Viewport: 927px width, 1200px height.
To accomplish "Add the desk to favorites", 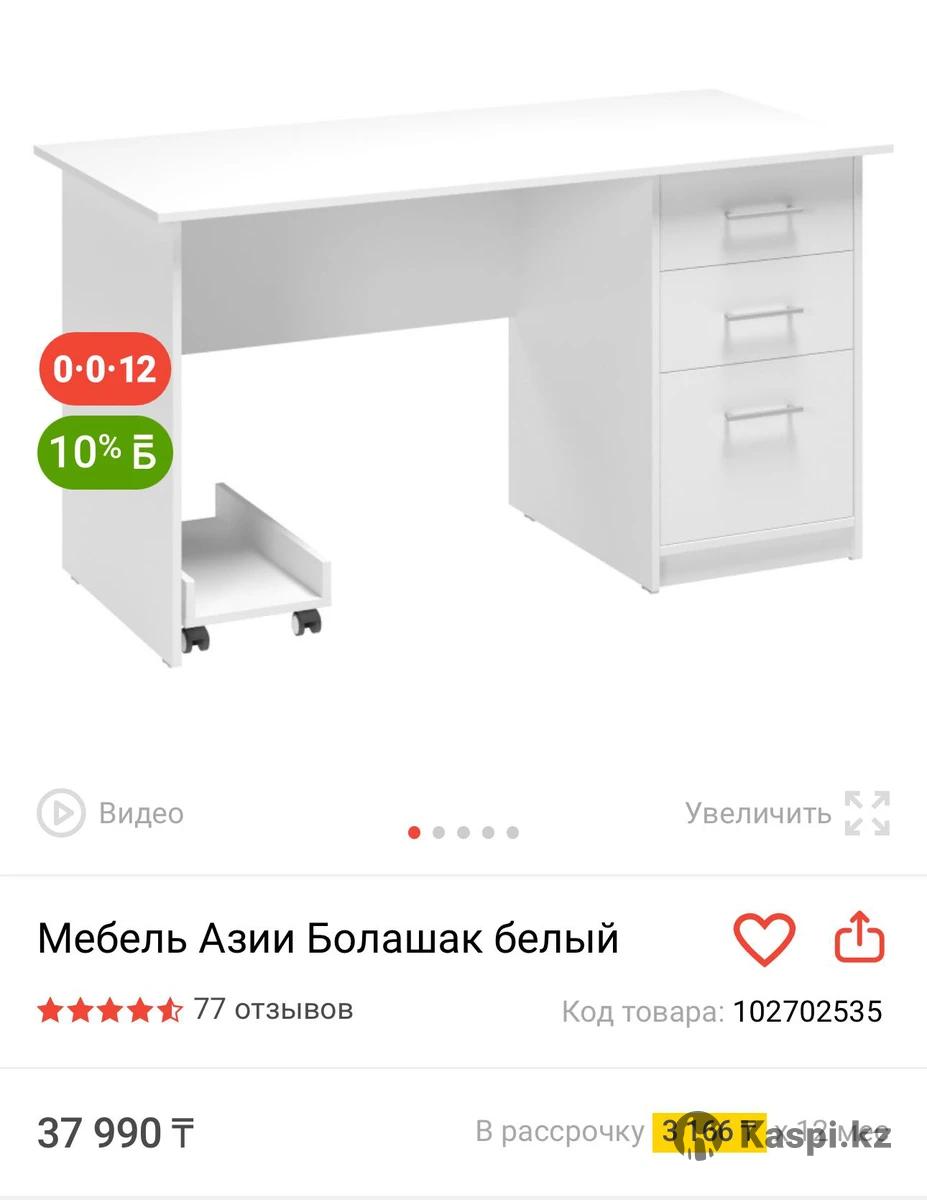I will pyautogui.click(x=764, y=940).
